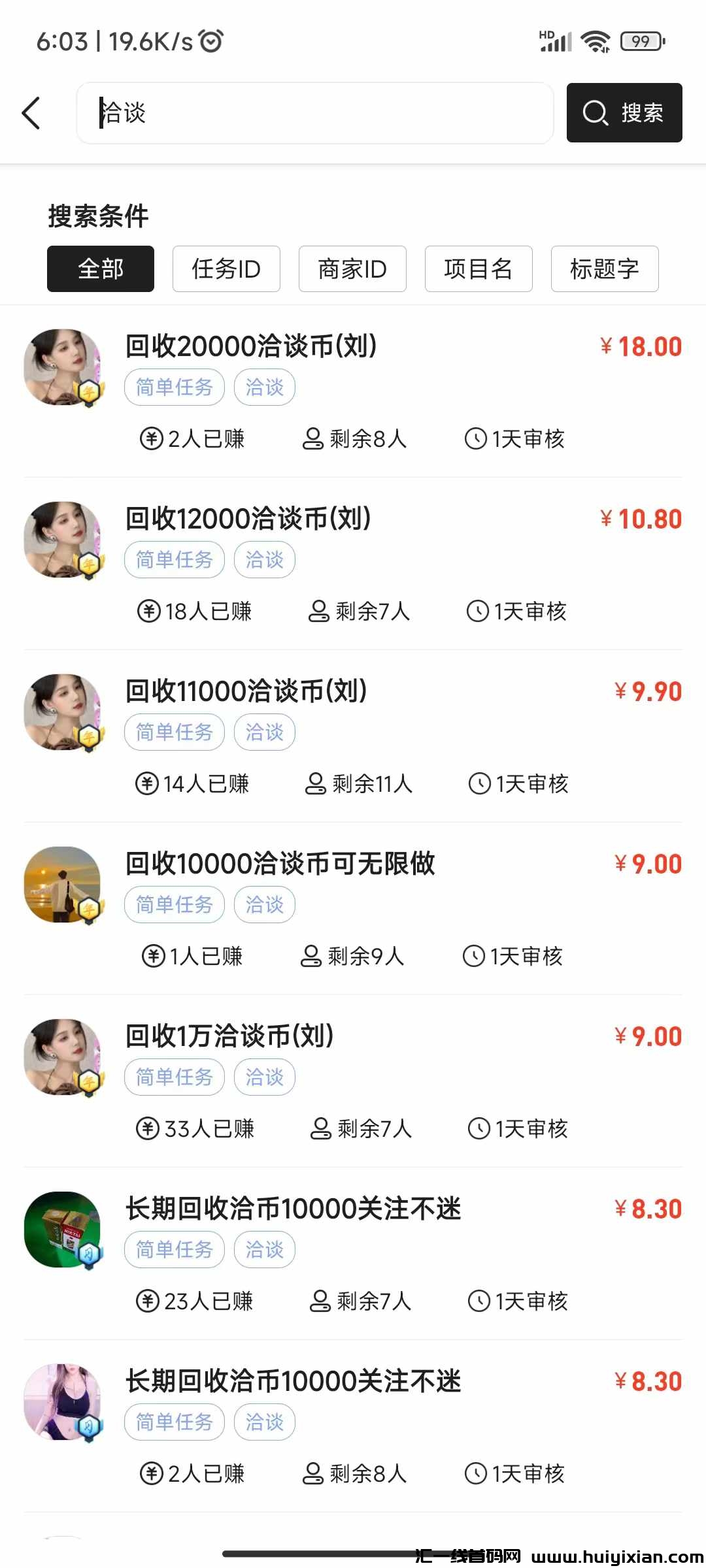Screen dimensions: 706x1568
Task: Set search condition to 标题字
Action: (604, 269)
